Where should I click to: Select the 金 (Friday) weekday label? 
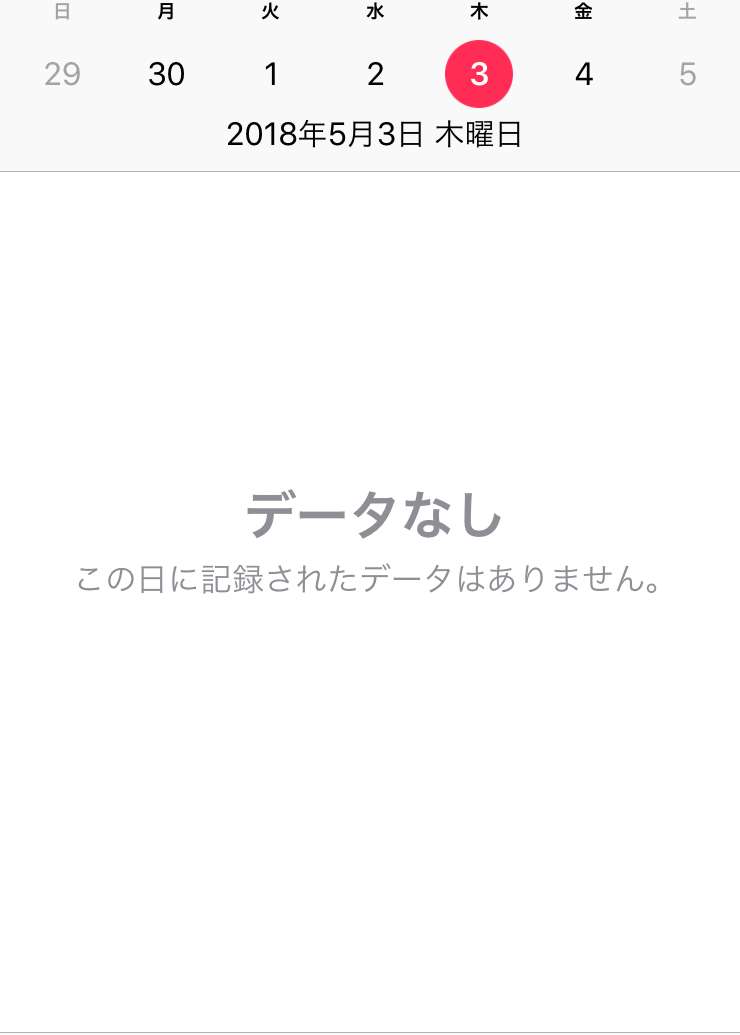coord(583,11)
